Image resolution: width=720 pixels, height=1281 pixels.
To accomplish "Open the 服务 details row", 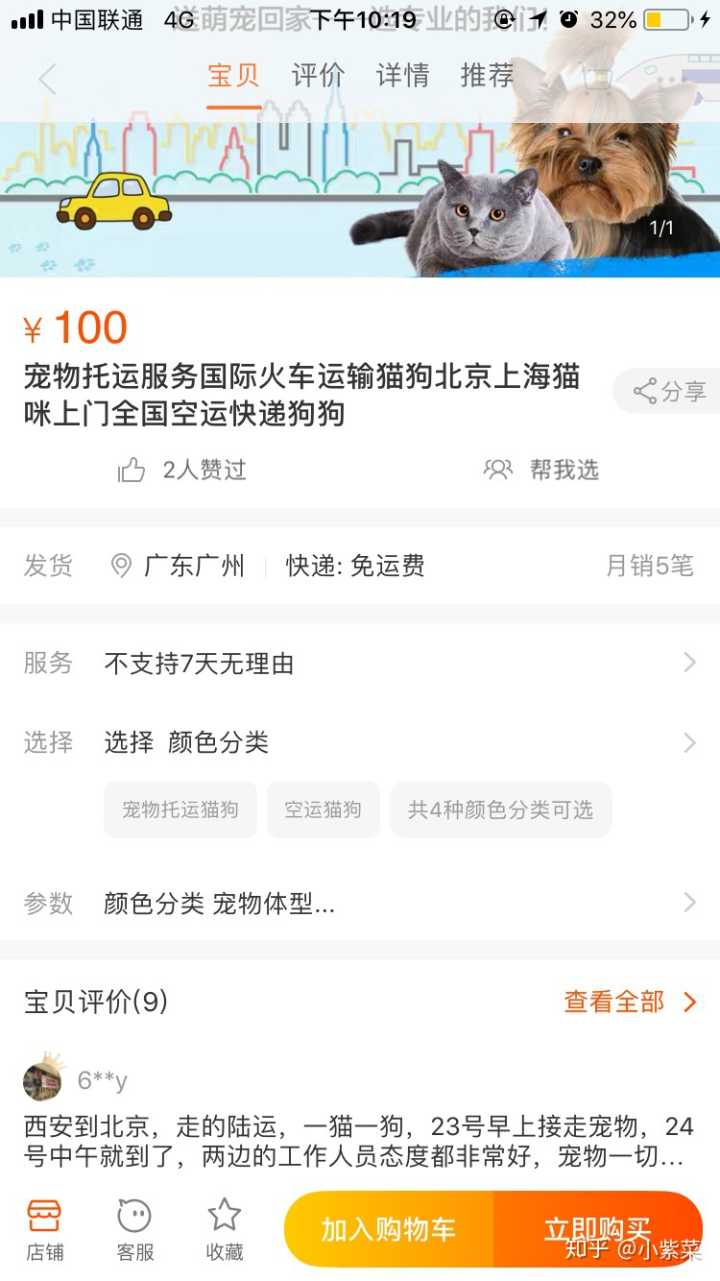I will (x=360, y=663).
